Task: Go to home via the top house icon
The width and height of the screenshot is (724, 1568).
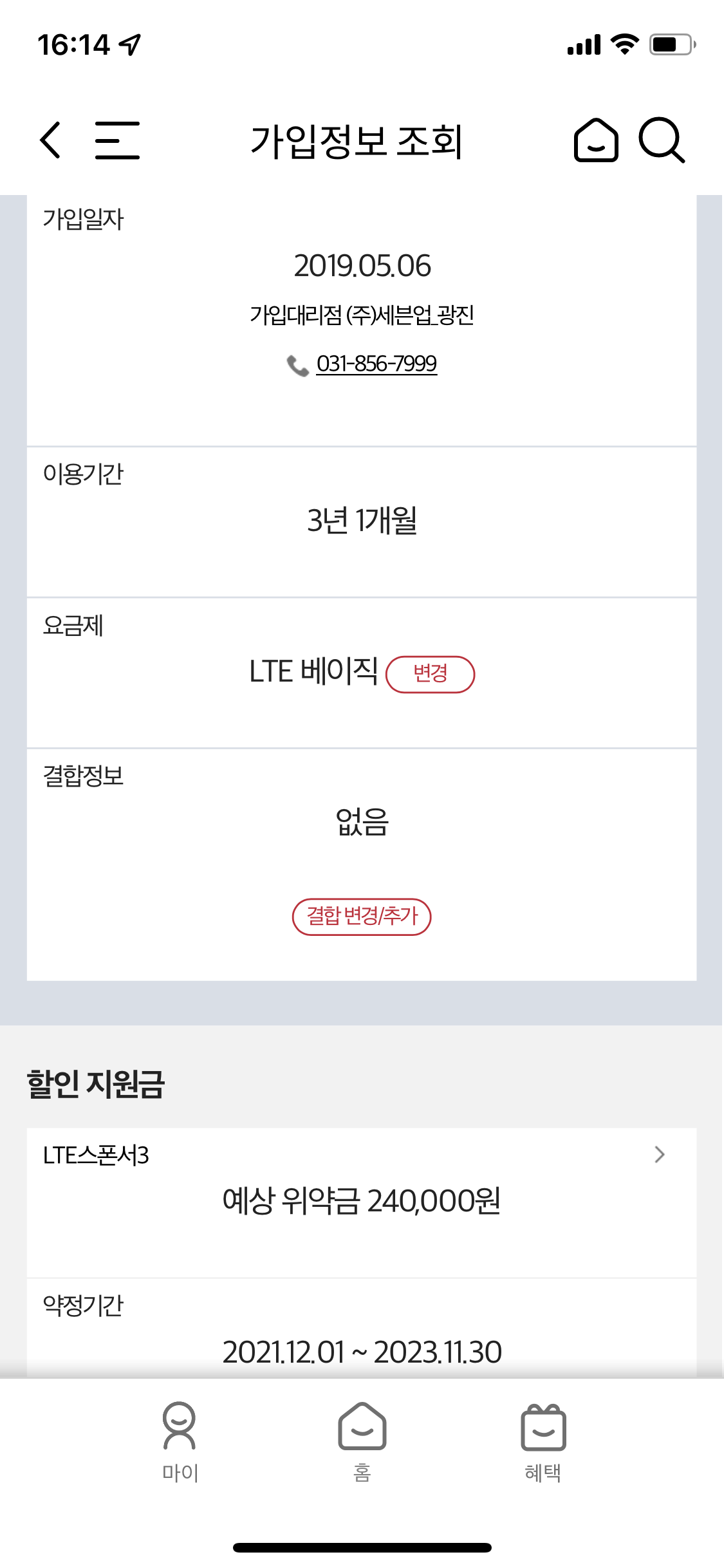Action: tap(596, 140)
